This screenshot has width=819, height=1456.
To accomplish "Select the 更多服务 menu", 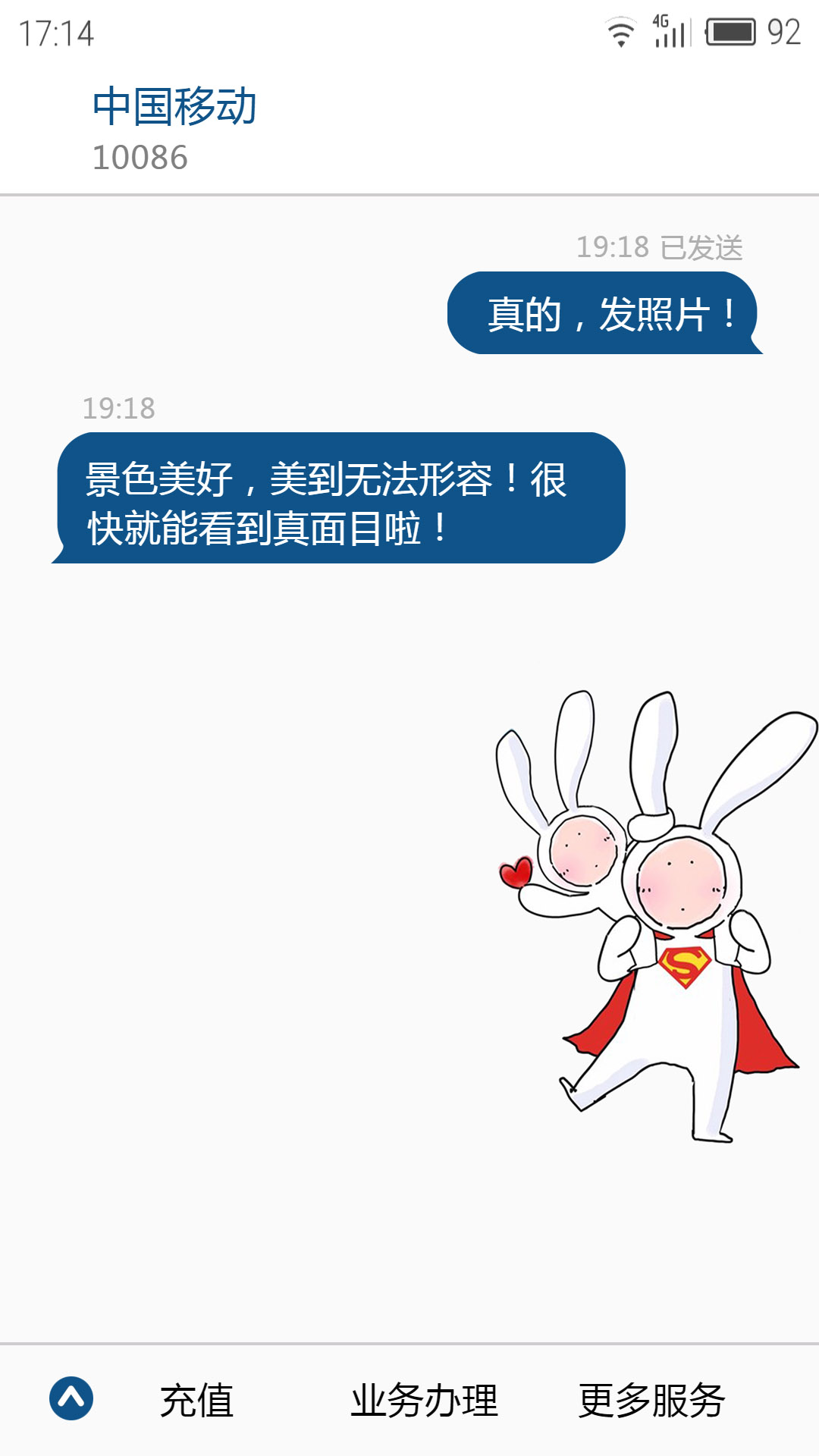I will tap(651, 1400).
